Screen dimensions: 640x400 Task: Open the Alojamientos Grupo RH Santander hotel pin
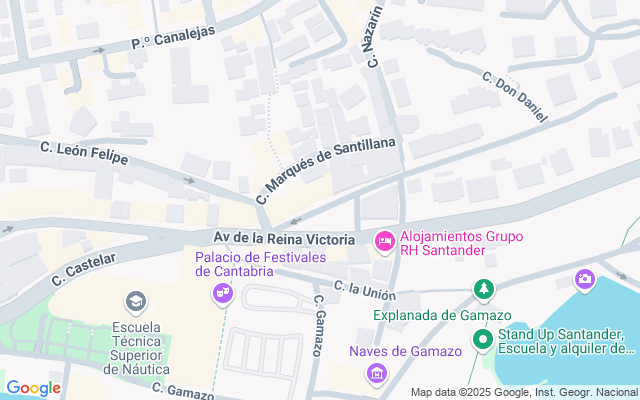tap(384, 242)
